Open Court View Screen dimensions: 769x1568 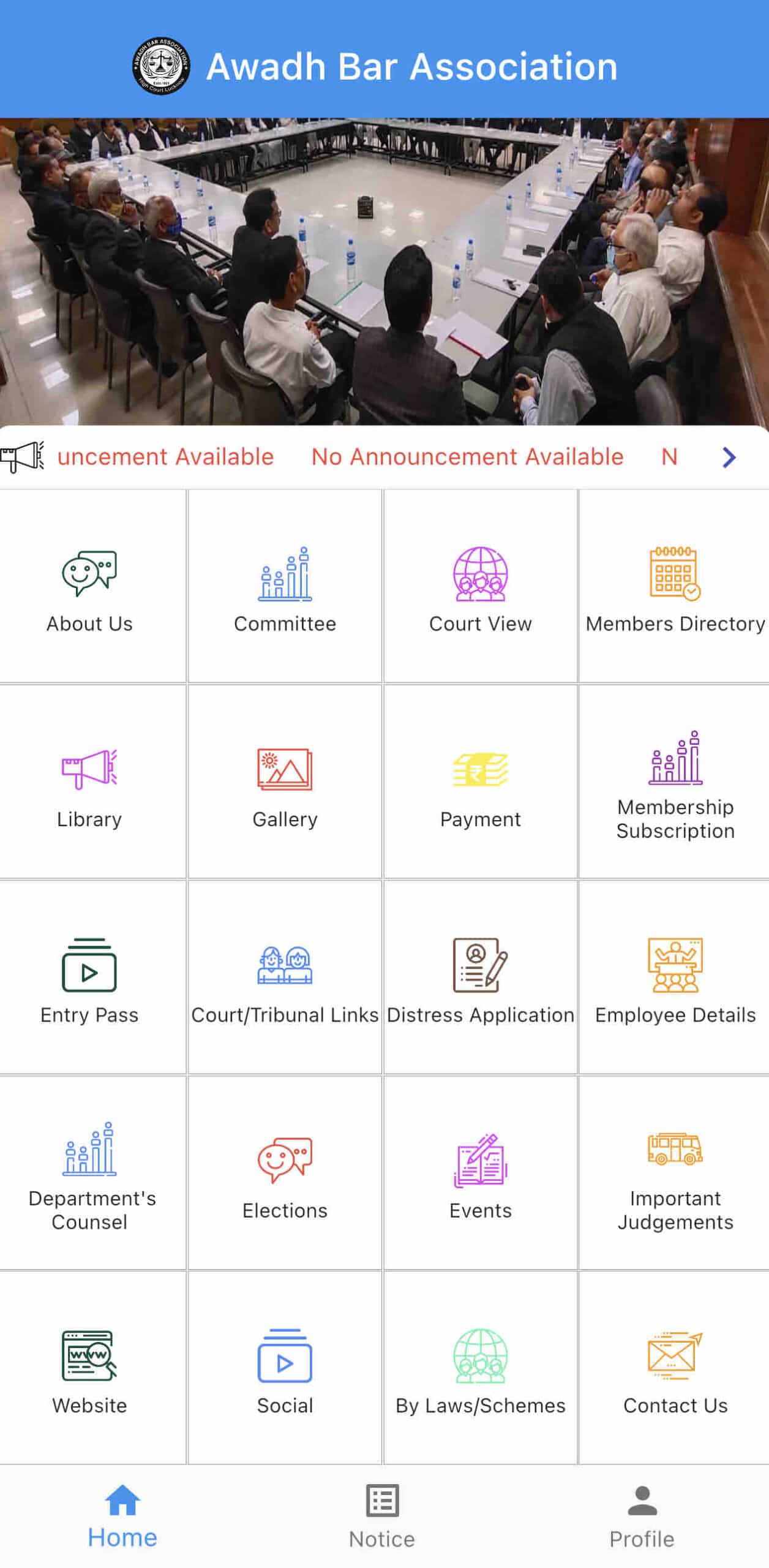coord(480,587)
